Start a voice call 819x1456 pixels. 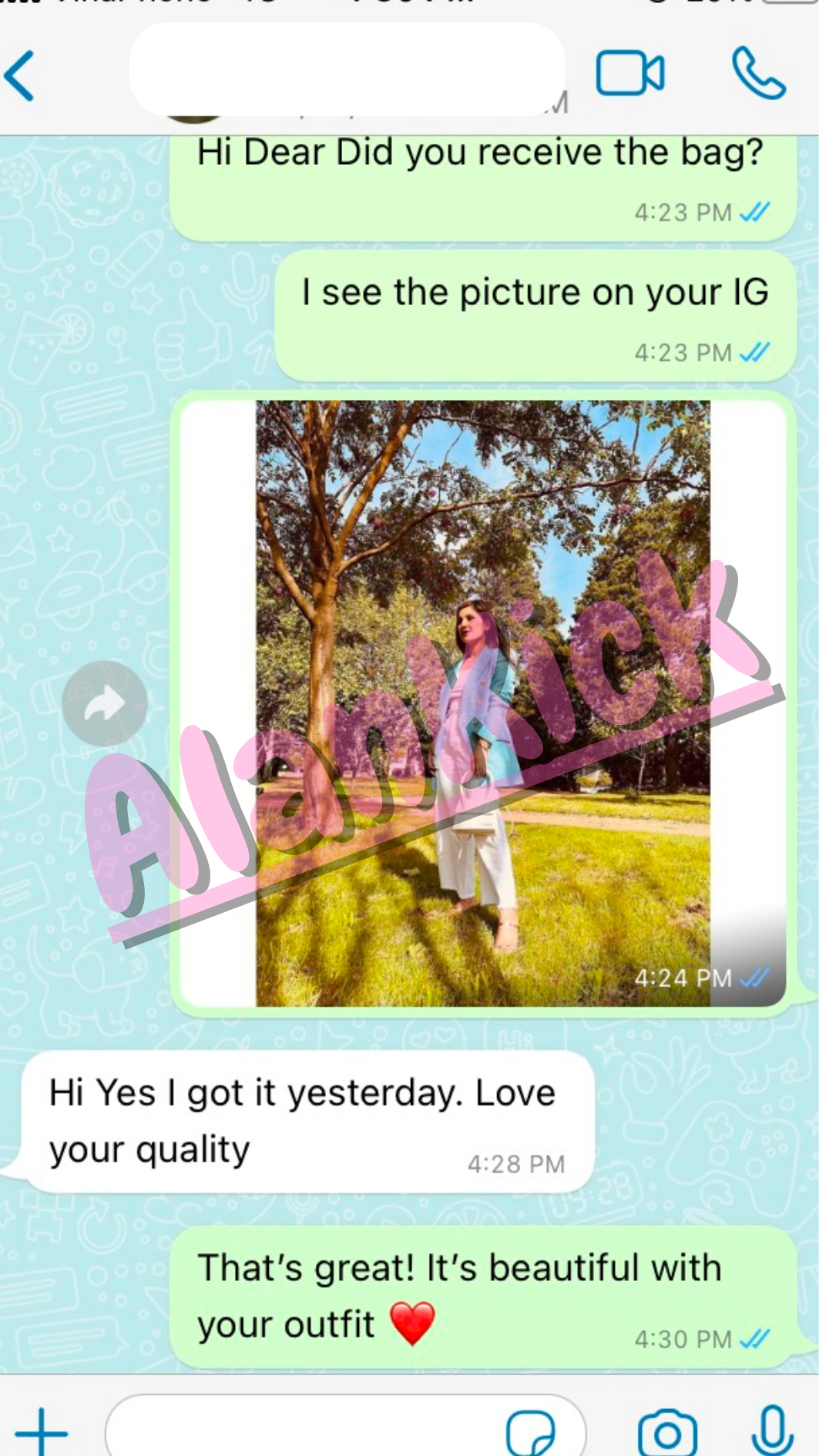coord(758,74)
